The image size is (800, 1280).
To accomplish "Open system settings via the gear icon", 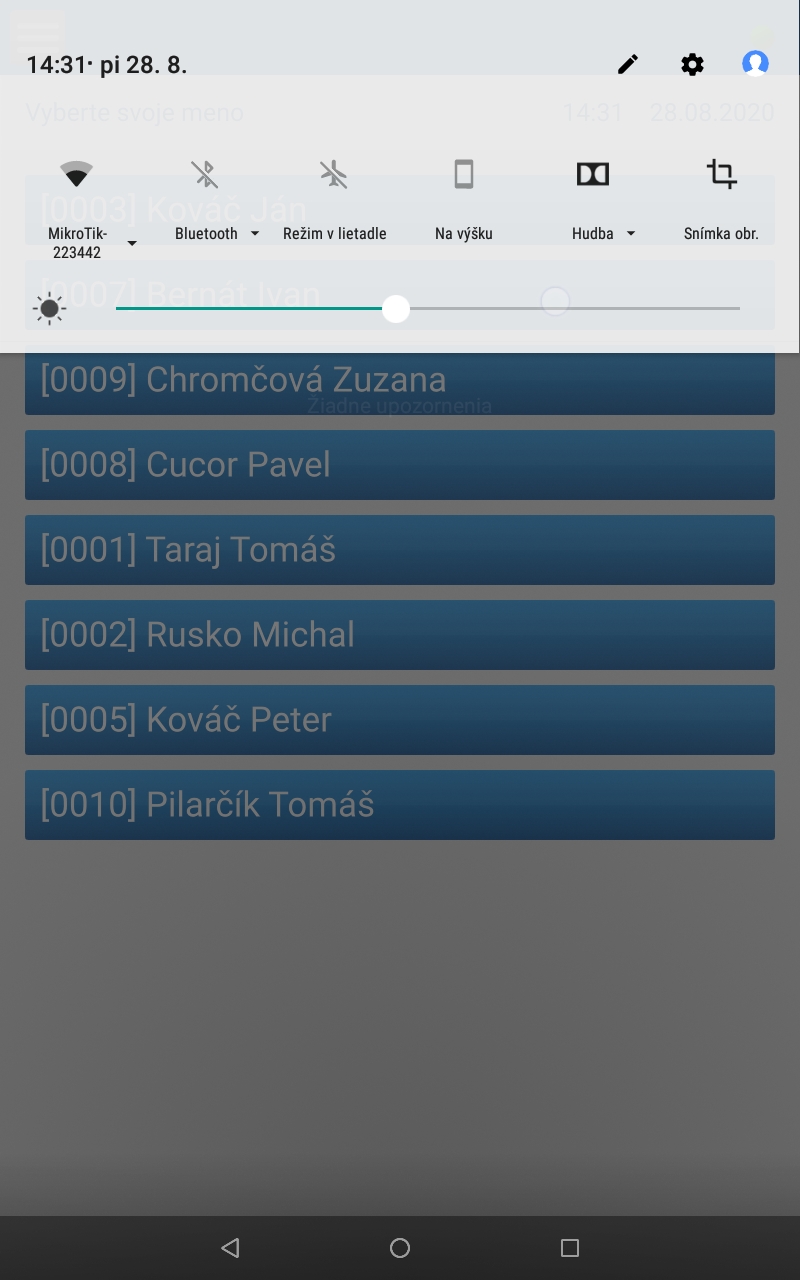I will coord(692,65).
